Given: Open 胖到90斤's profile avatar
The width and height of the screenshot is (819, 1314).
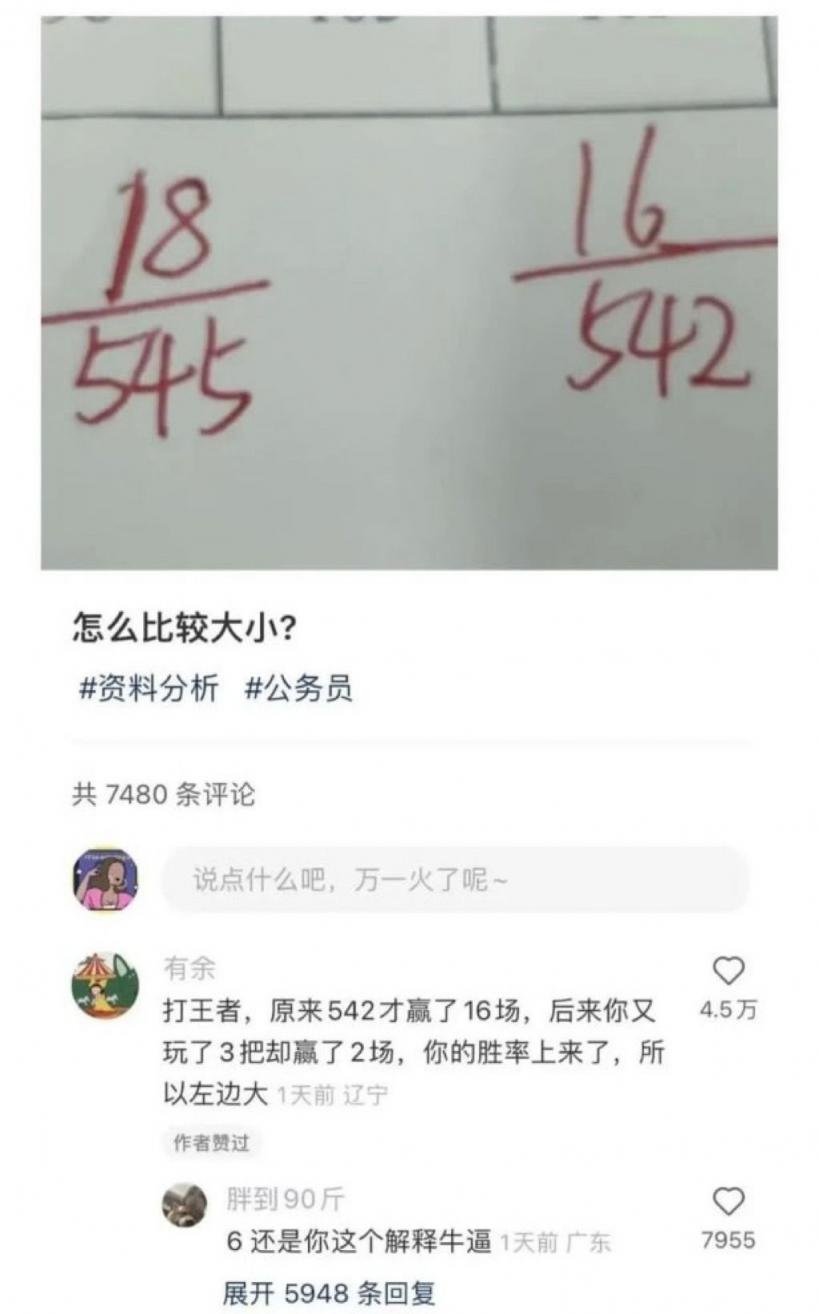Looking at the screenshot, I should pyautogui.click(x=184, y=1205).
